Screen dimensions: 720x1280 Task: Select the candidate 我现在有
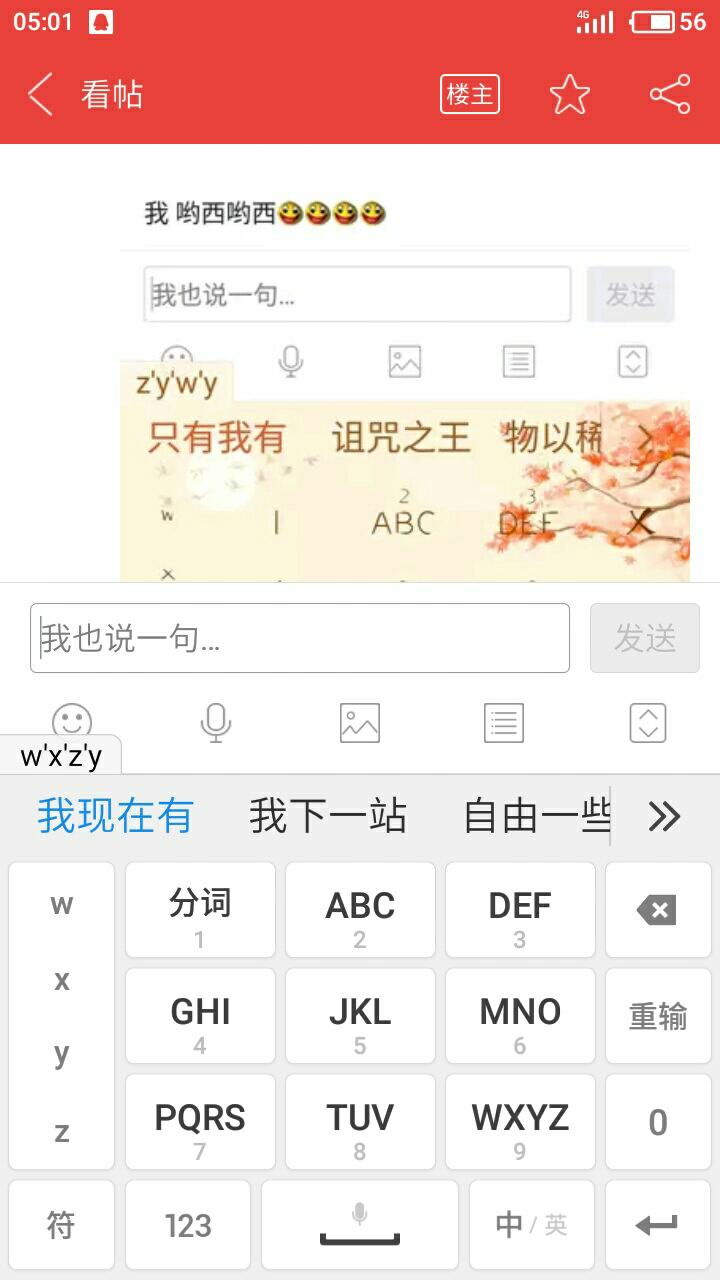(x=116, y=816)
